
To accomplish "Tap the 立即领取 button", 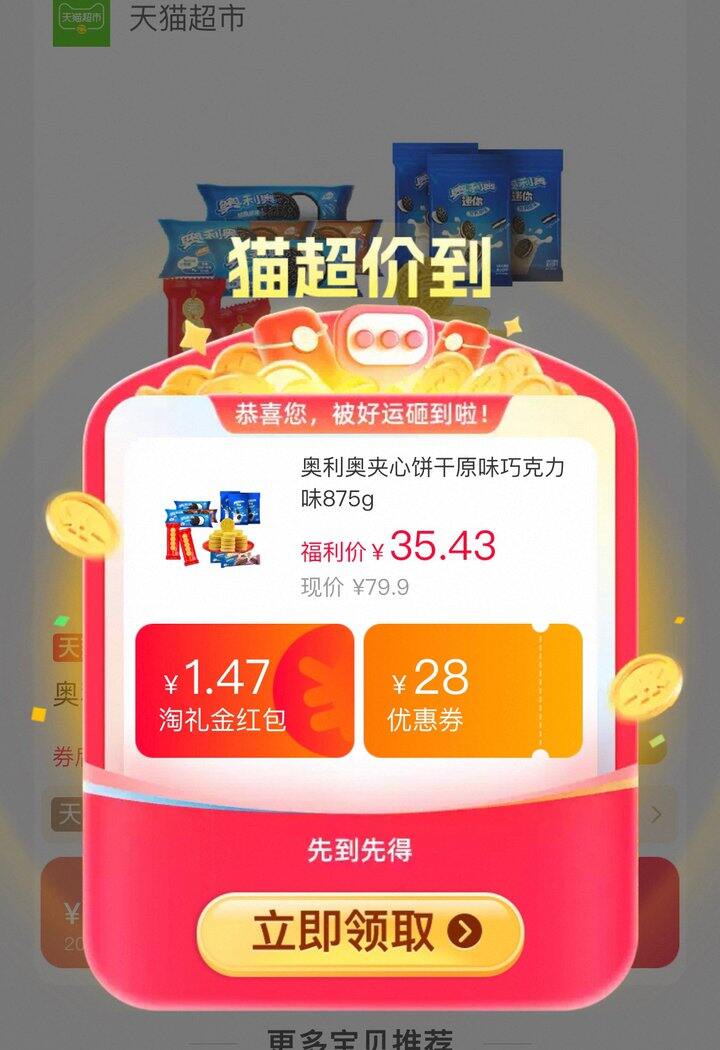I will coord(360,933).
